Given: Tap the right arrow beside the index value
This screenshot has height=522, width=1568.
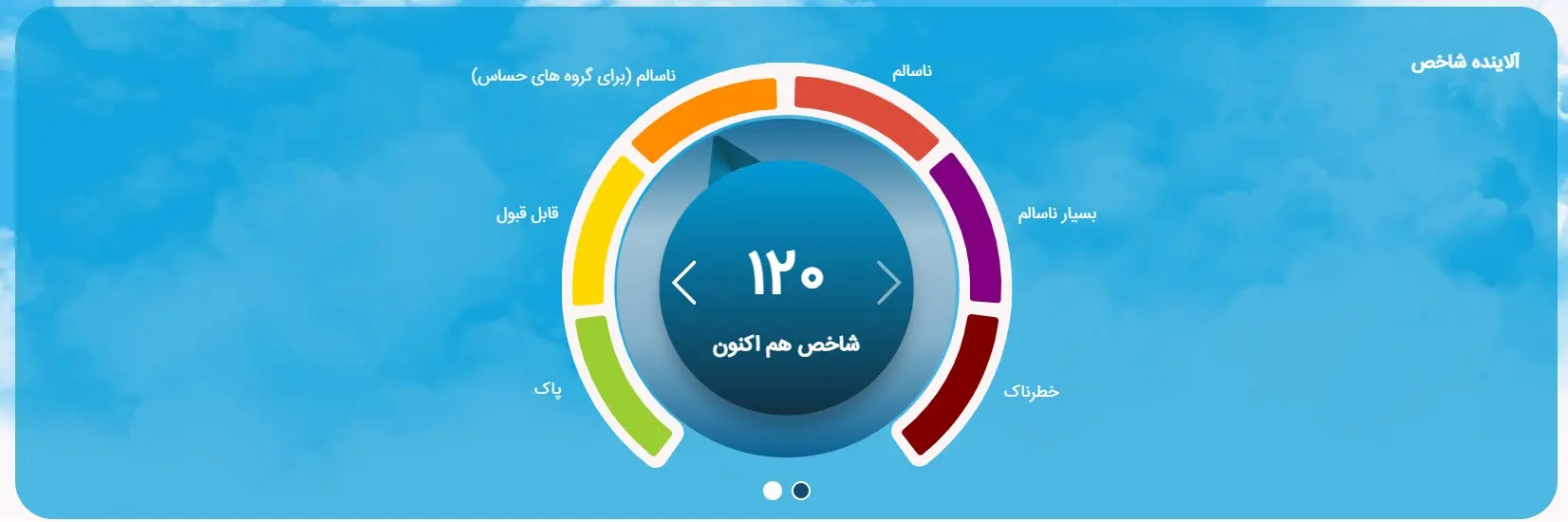Looking at the screenshot, I should click(x=887, y=283).
